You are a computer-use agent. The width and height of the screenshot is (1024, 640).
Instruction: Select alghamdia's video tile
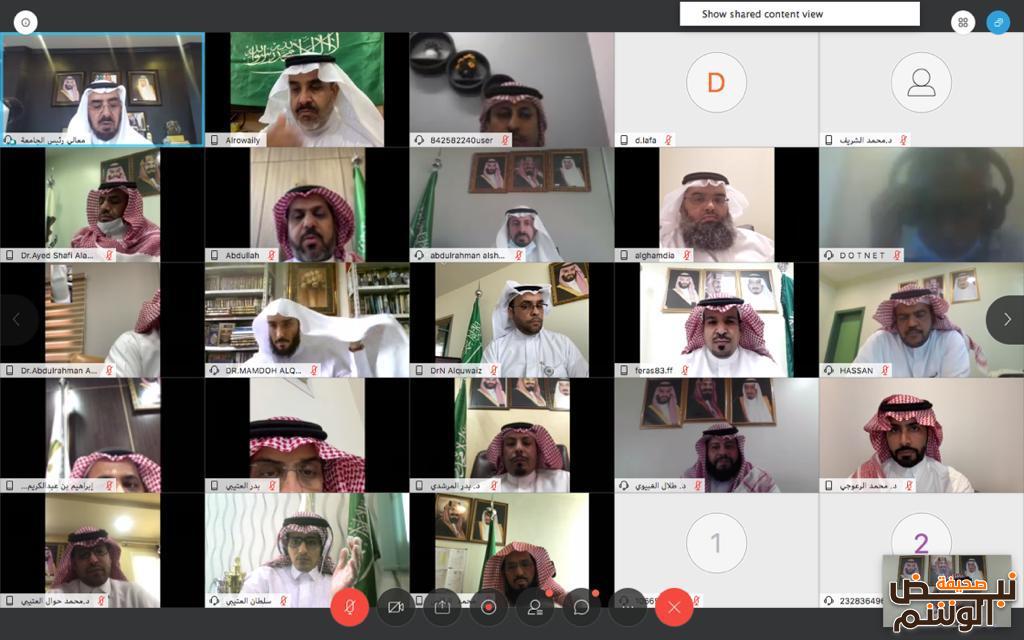pos(716,203)
